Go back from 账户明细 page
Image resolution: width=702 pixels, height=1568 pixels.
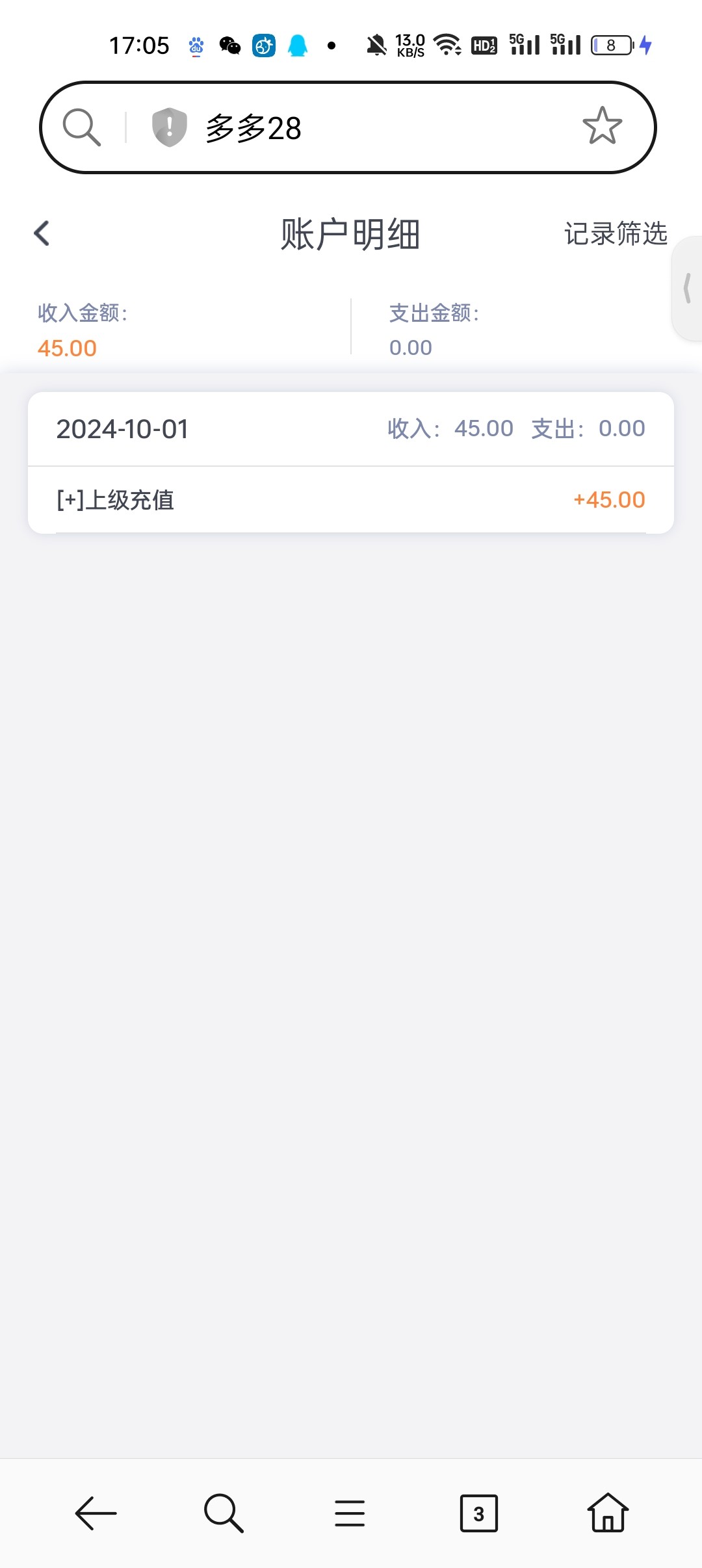point(42,233)
